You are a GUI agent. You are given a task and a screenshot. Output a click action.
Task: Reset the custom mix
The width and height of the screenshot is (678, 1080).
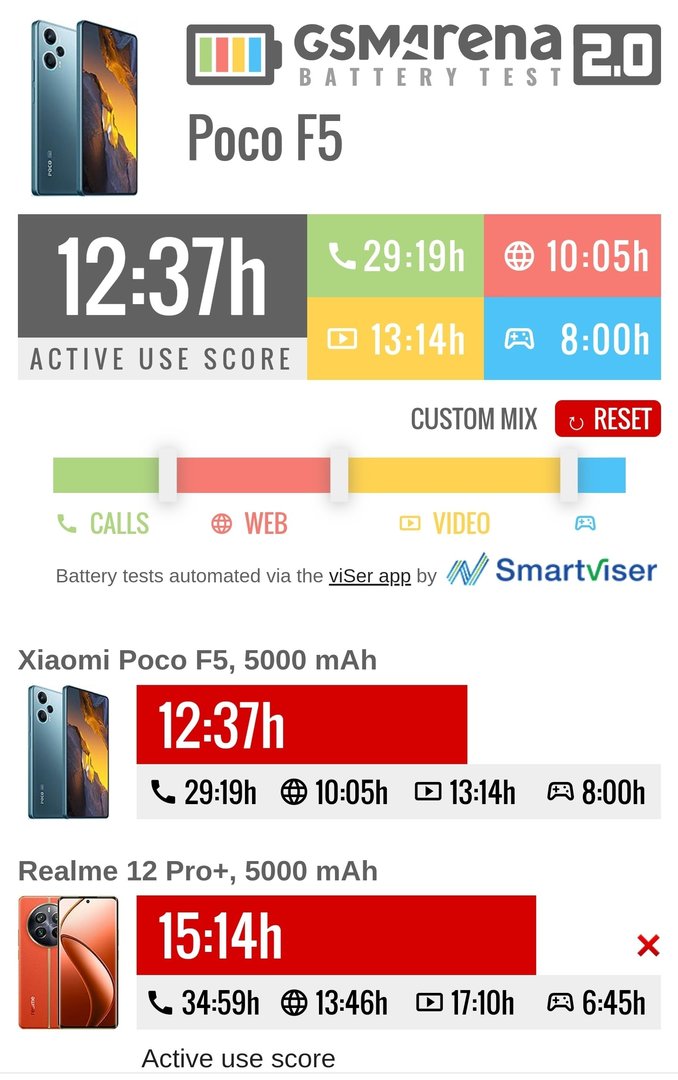(608, 420)
